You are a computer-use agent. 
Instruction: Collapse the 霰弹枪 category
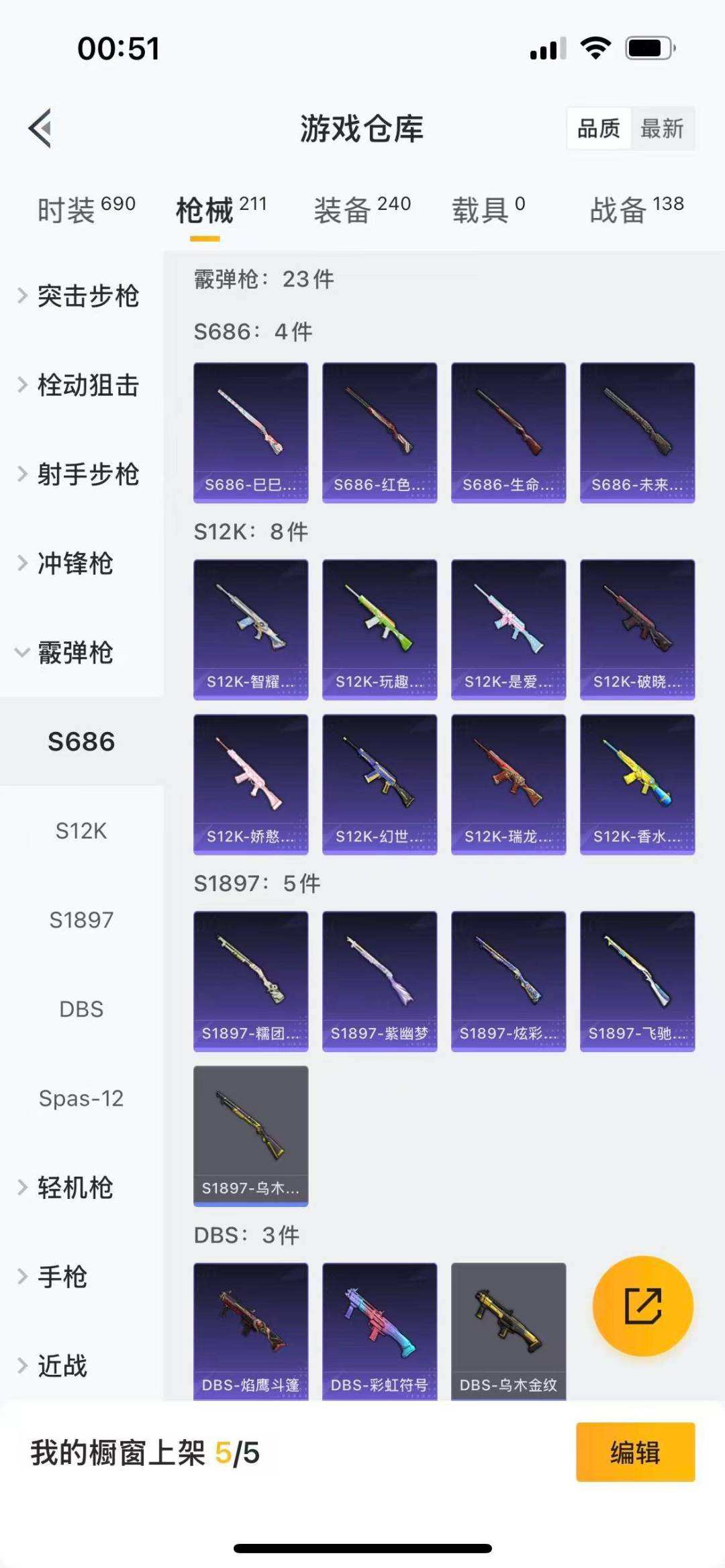click(x=74, y=653)
